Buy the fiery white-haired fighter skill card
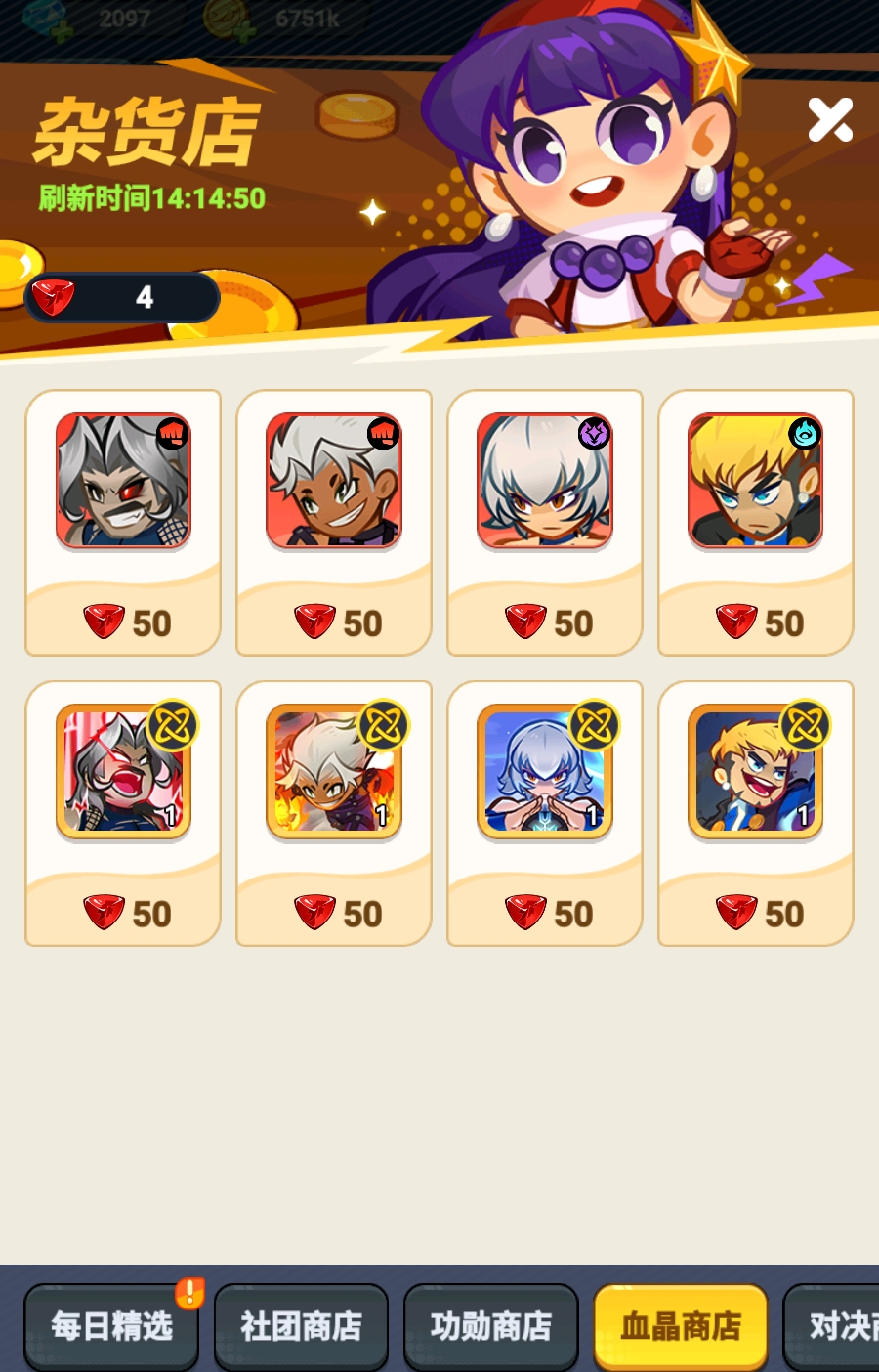The height and width of the screenshot is (1372, 879). click(x=334, y=813)
